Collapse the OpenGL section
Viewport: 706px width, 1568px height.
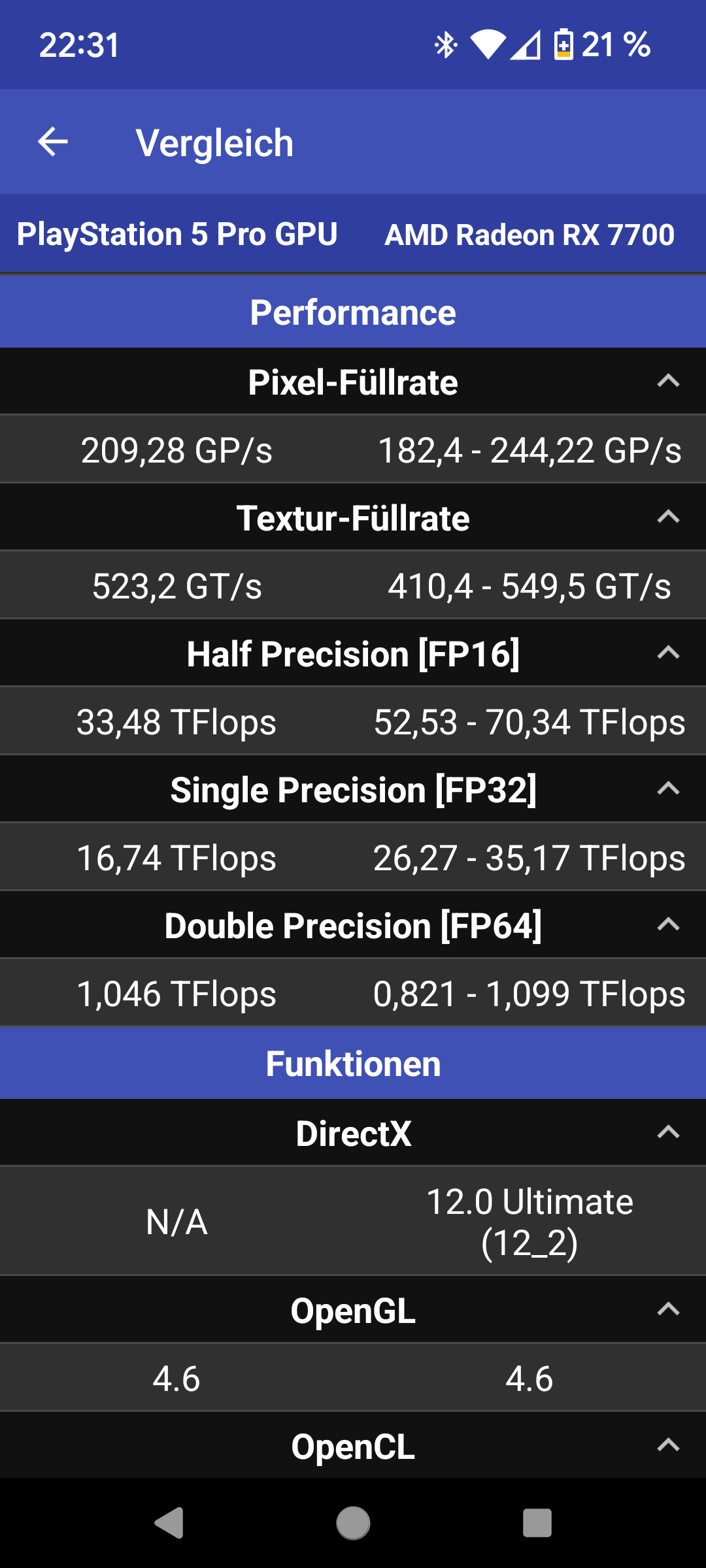pos(668,1310)
